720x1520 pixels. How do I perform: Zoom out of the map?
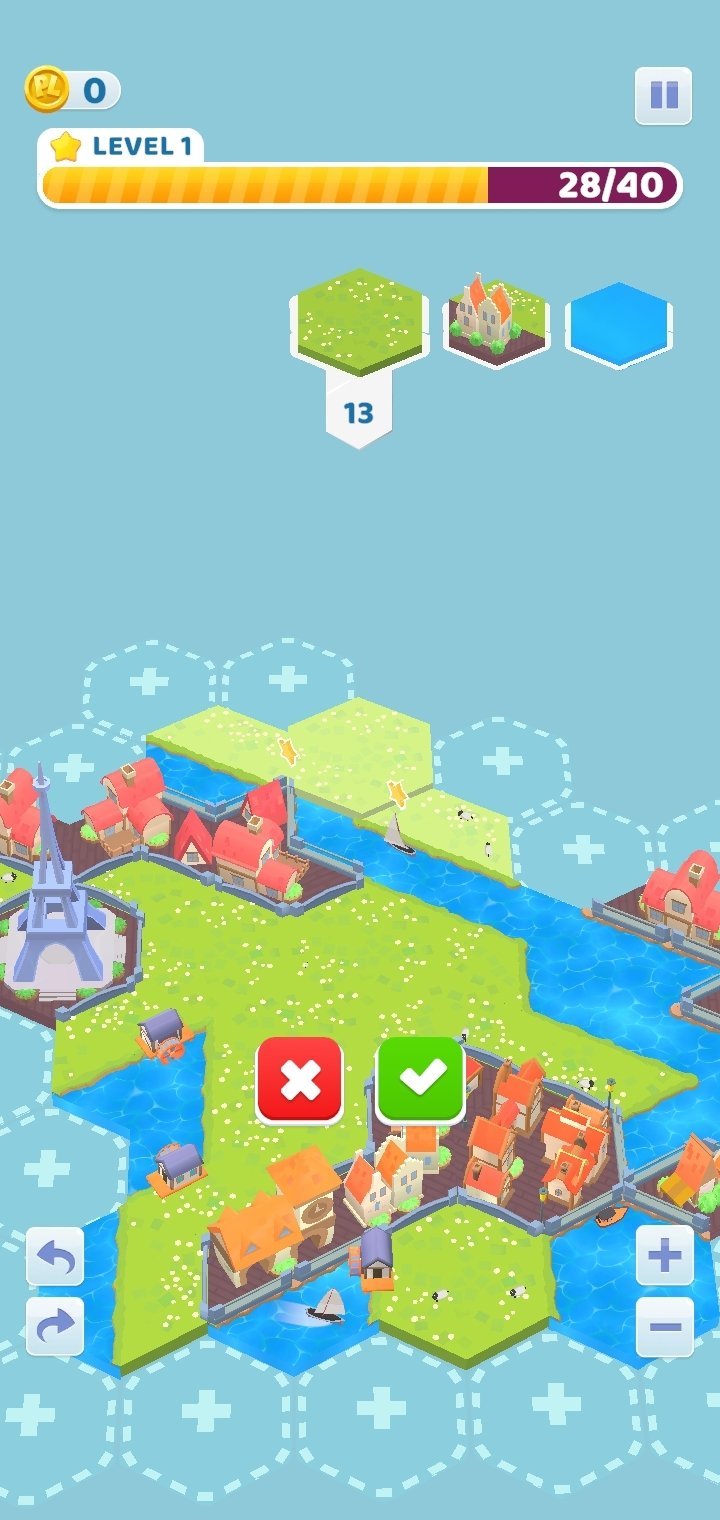[x=664, y=1327]
